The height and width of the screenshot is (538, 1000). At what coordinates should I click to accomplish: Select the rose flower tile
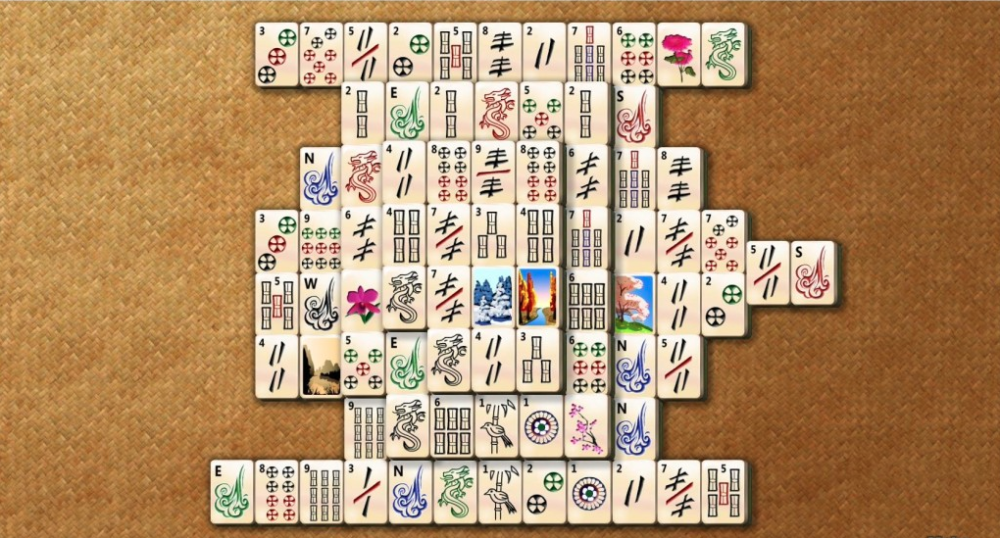(677, 54)
